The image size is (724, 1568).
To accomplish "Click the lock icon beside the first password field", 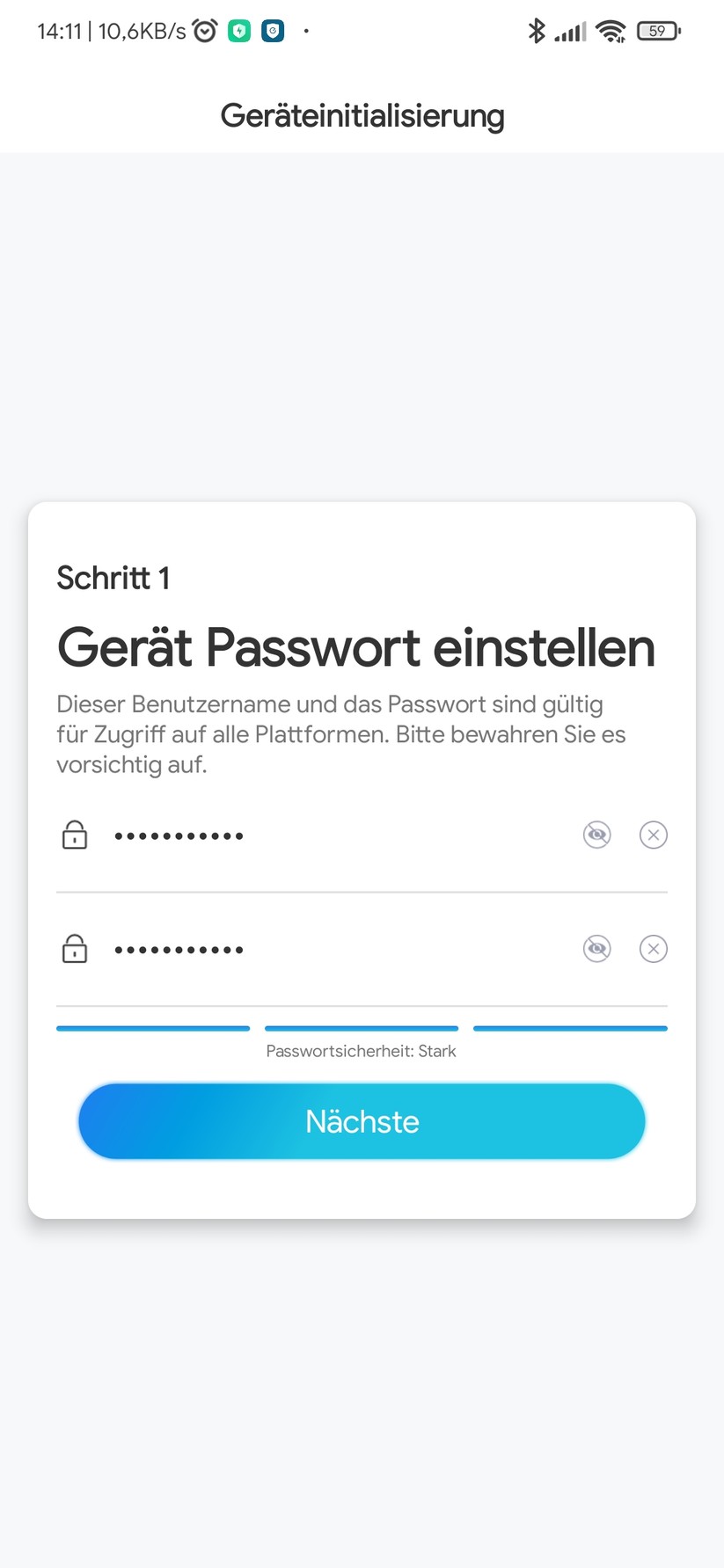I will pos(75,835).
